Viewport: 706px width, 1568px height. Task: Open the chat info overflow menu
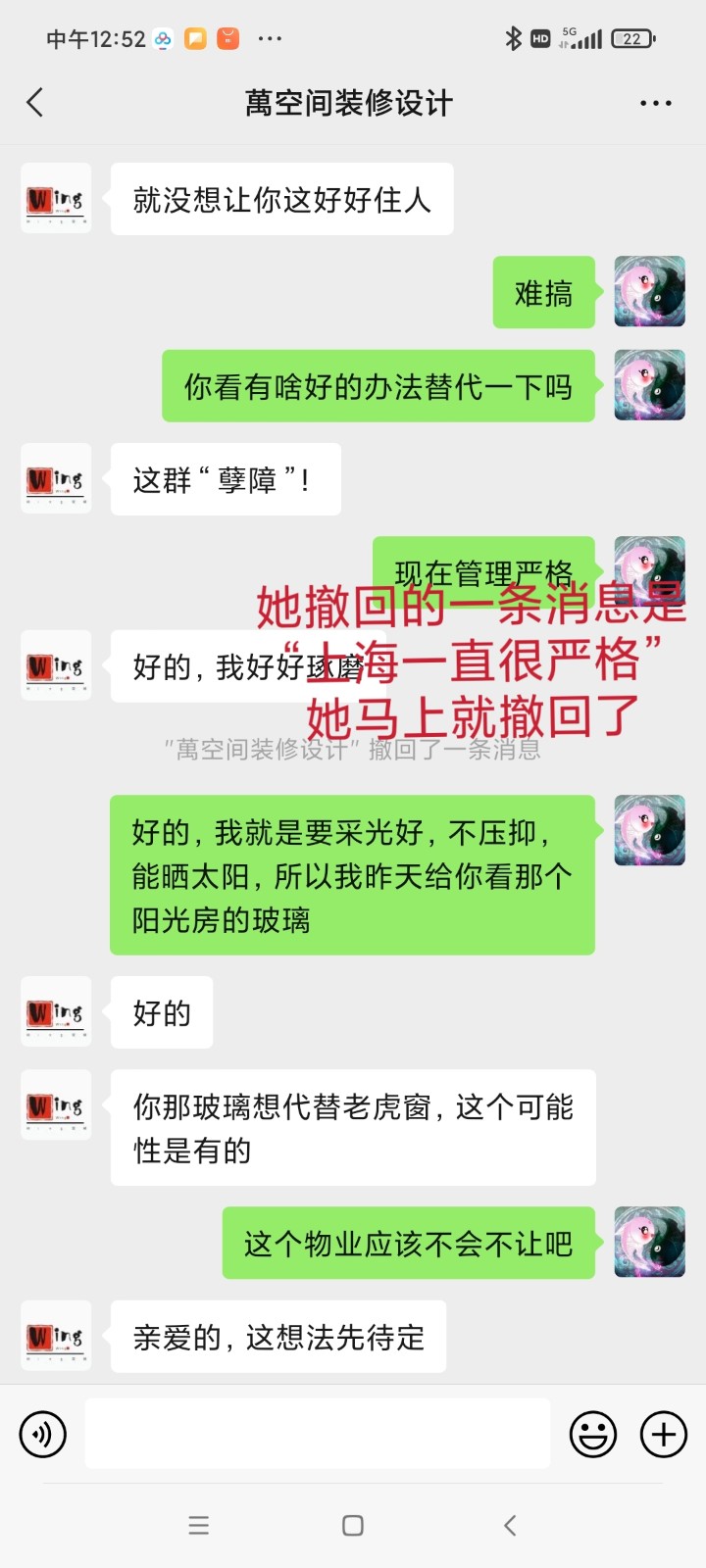click(x=655, y=103)
